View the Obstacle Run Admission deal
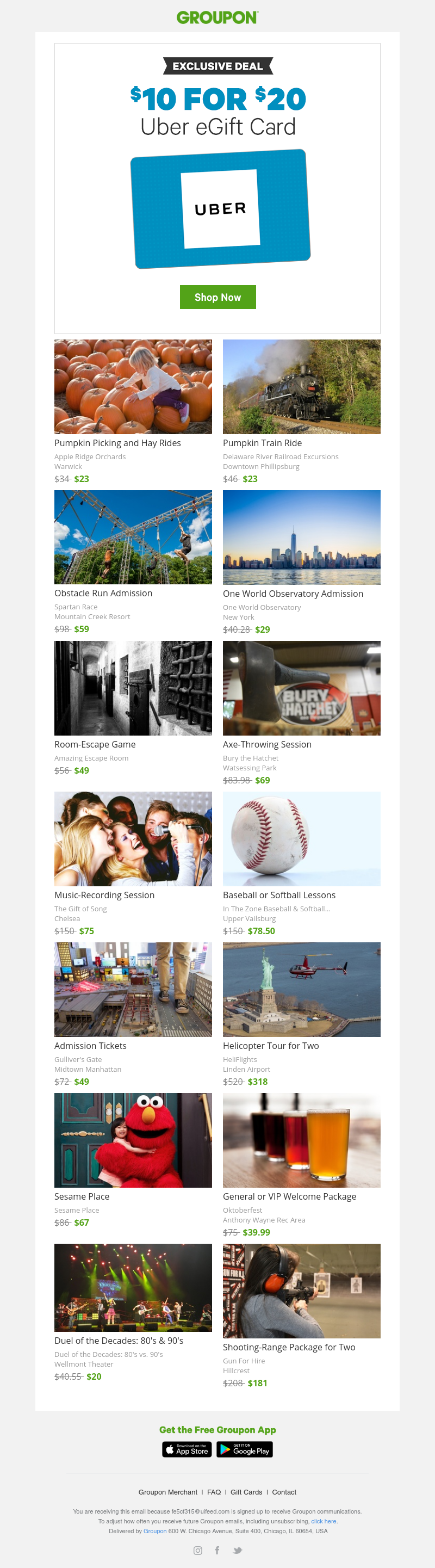 click(103, 593)
